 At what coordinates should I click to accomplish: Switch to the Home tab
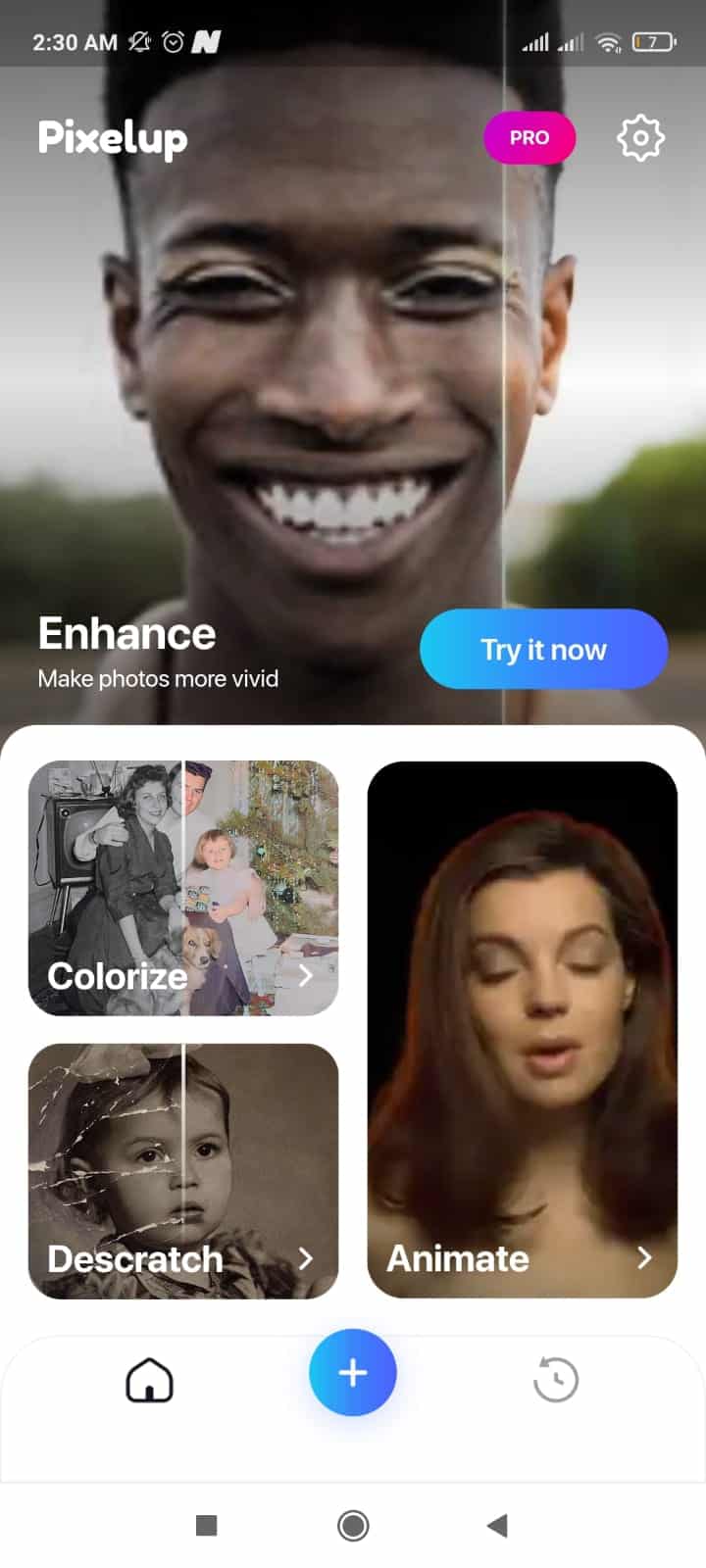pyautogui.click(x=149, y=1381)
